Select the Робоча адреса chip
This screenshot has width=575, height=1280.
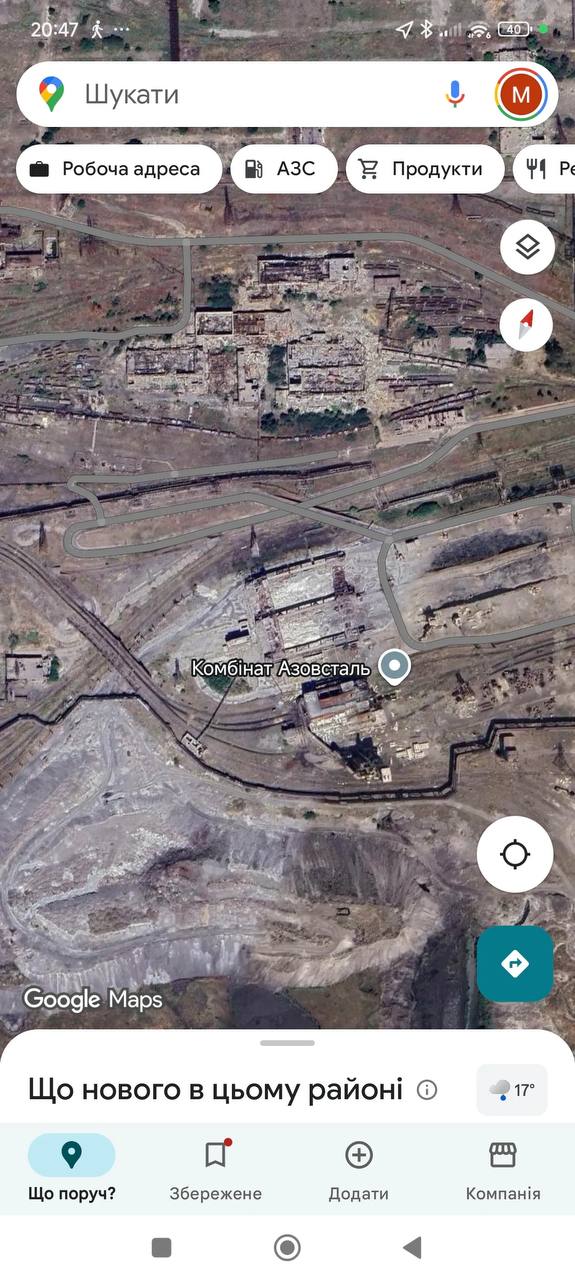(119, 169)
